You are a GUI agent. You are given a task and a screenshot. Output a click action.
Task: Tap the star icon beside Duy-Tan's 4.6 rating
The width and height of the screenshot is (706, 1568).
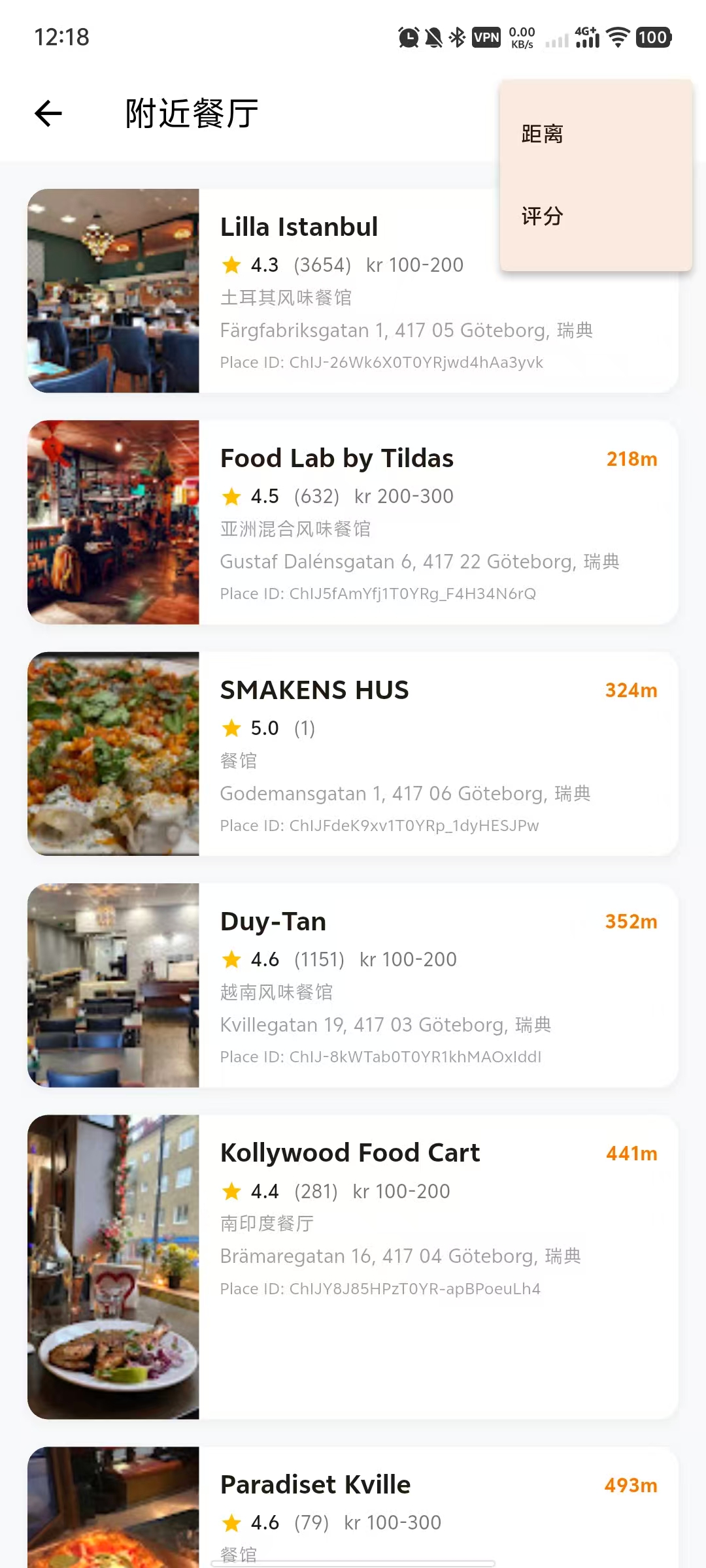coord(232,959)
